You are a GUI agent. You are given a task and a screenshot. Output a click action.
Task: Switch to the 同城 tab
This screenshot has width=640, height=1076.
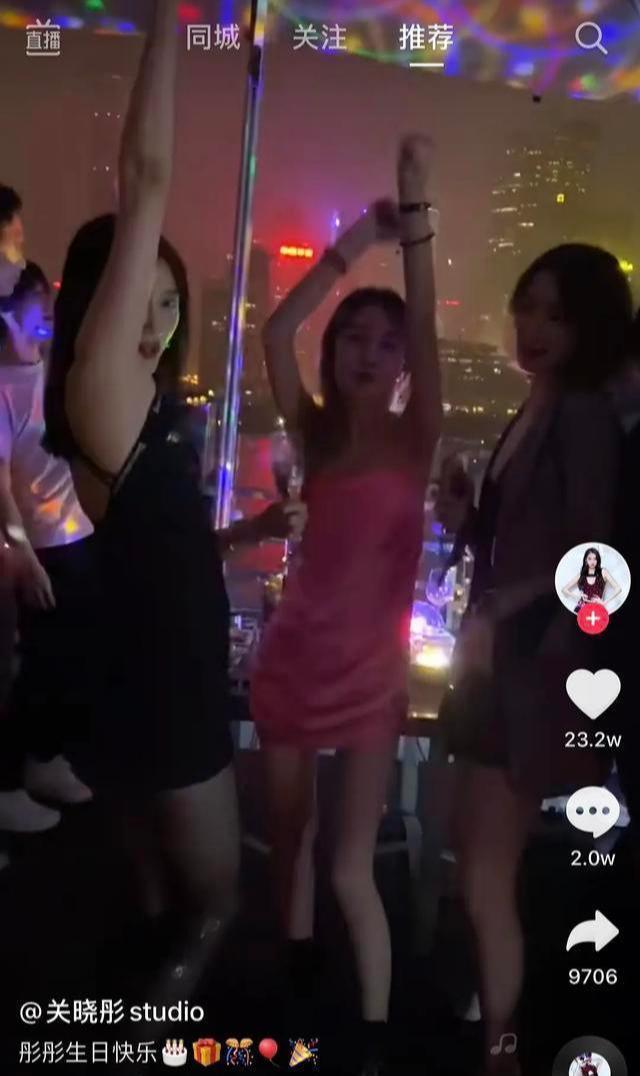(x=213, y=38)
